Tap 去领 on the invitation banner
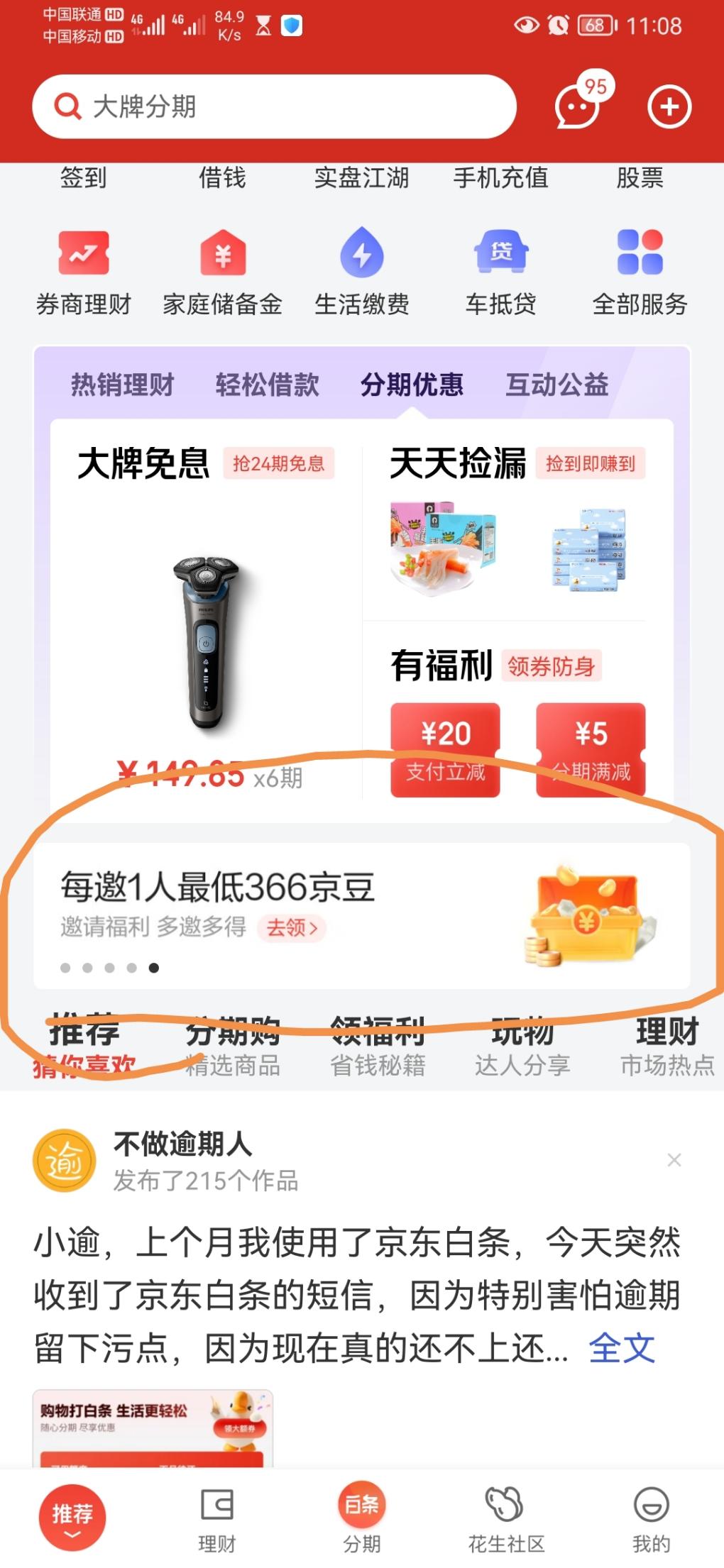The width and height of the screenshot is (724, 1568). [292, 927]
